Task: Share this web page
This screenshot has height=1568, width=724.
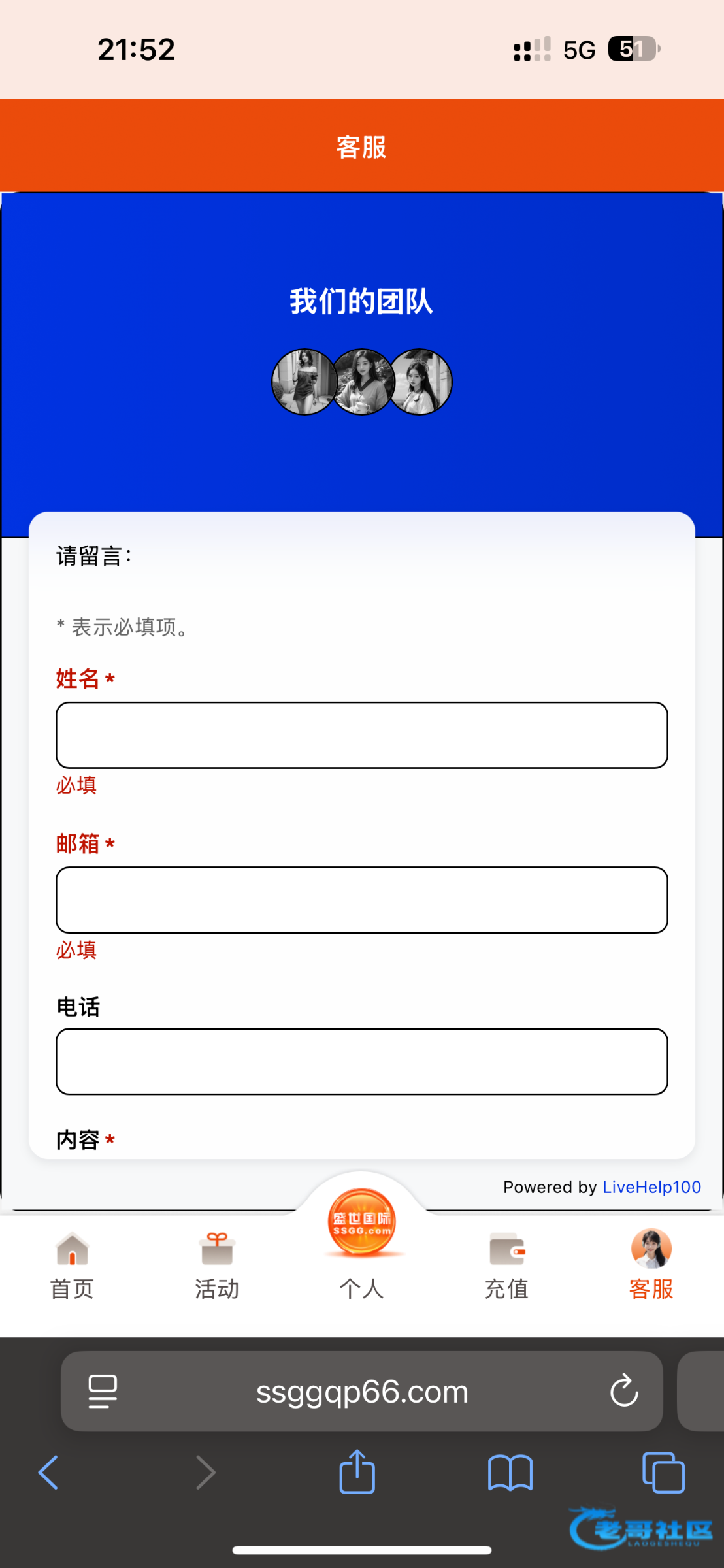Action: [x=357, y=1473]
